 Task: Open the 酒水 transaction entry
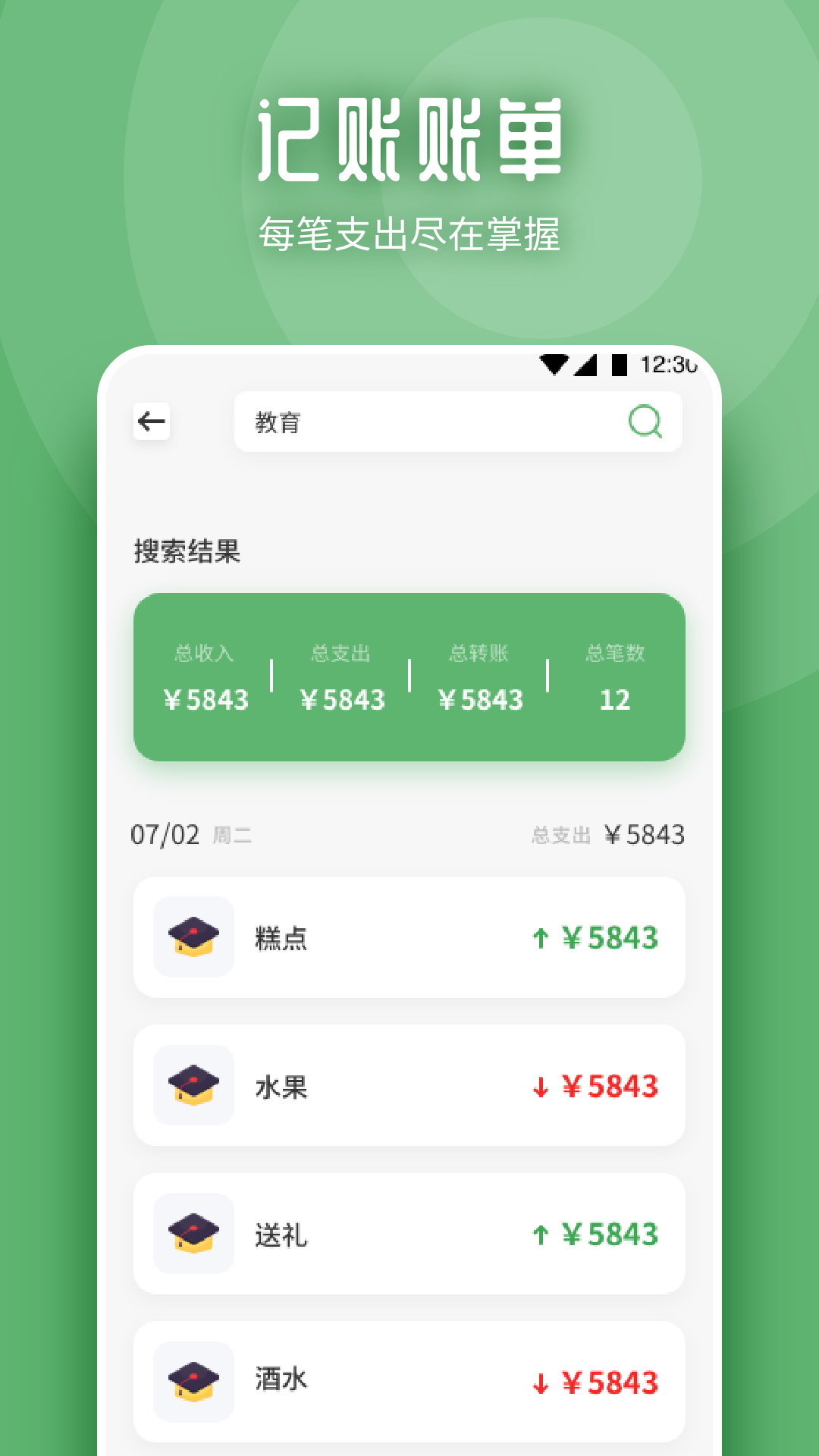tap(409, 1382)
